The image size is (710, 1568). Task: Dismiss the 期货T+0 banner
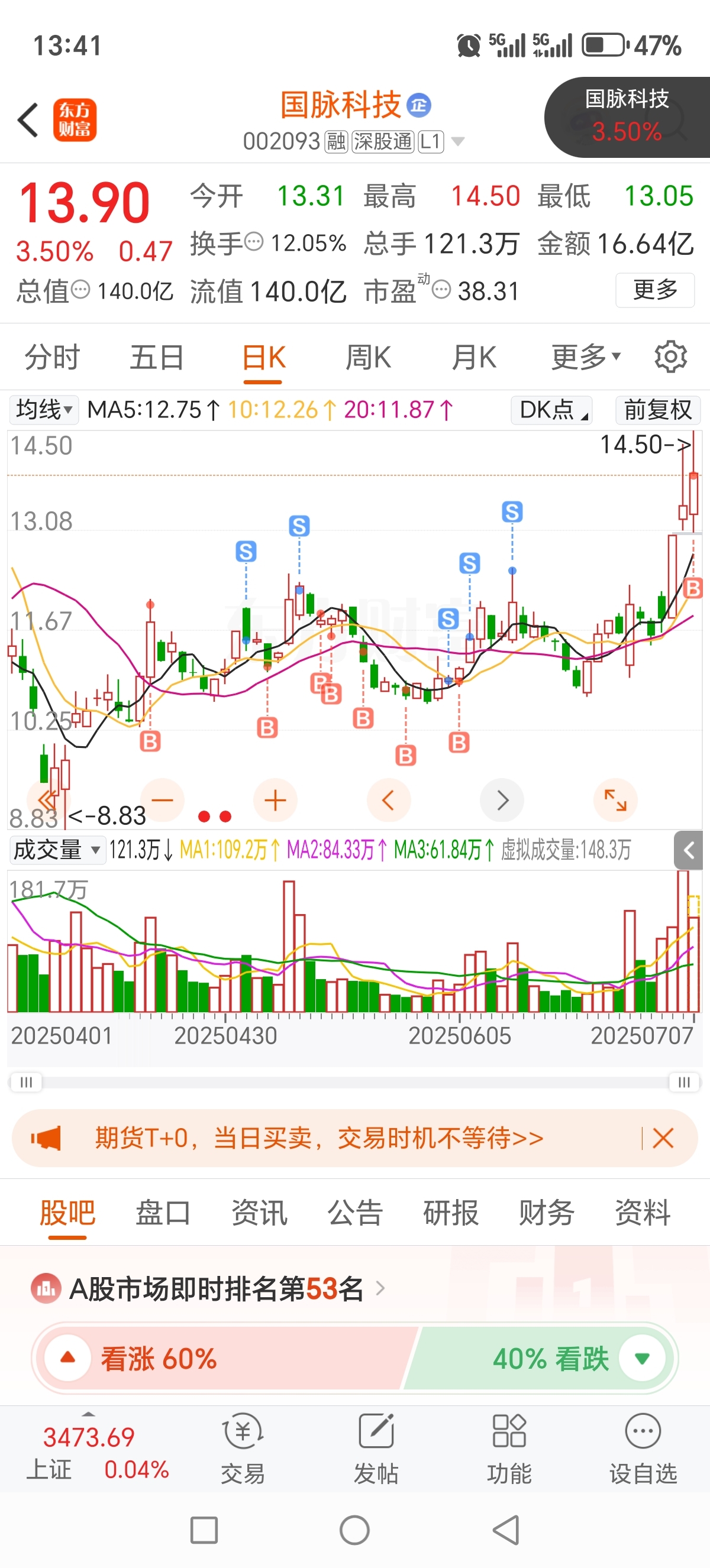coord(663,1137)
